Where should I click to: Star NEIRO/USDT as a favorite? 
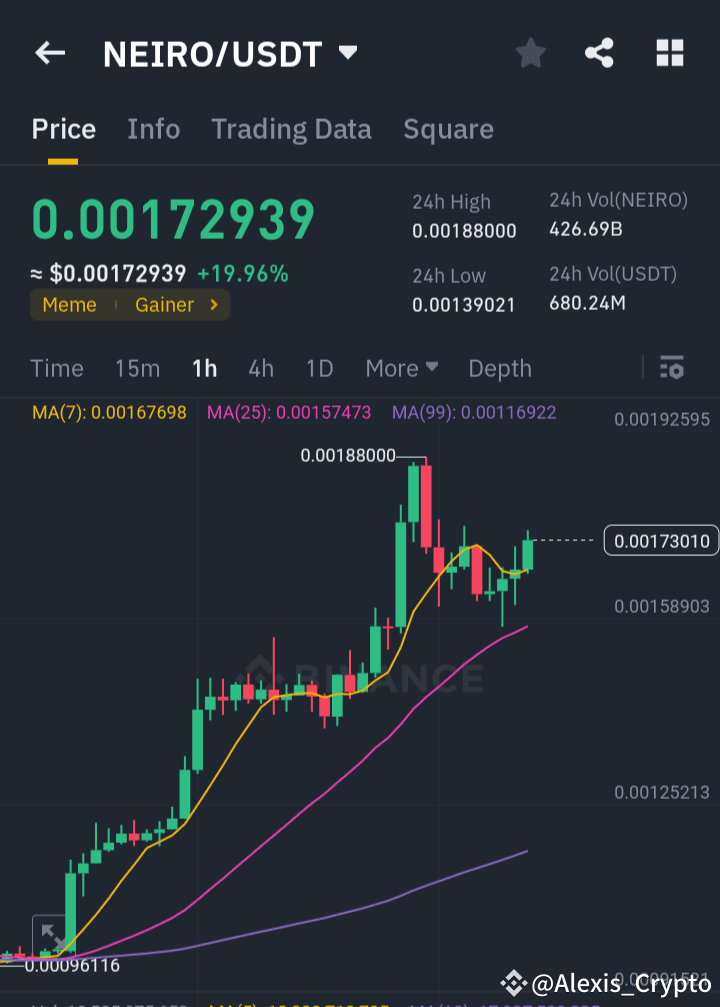[x=530, y=53]
